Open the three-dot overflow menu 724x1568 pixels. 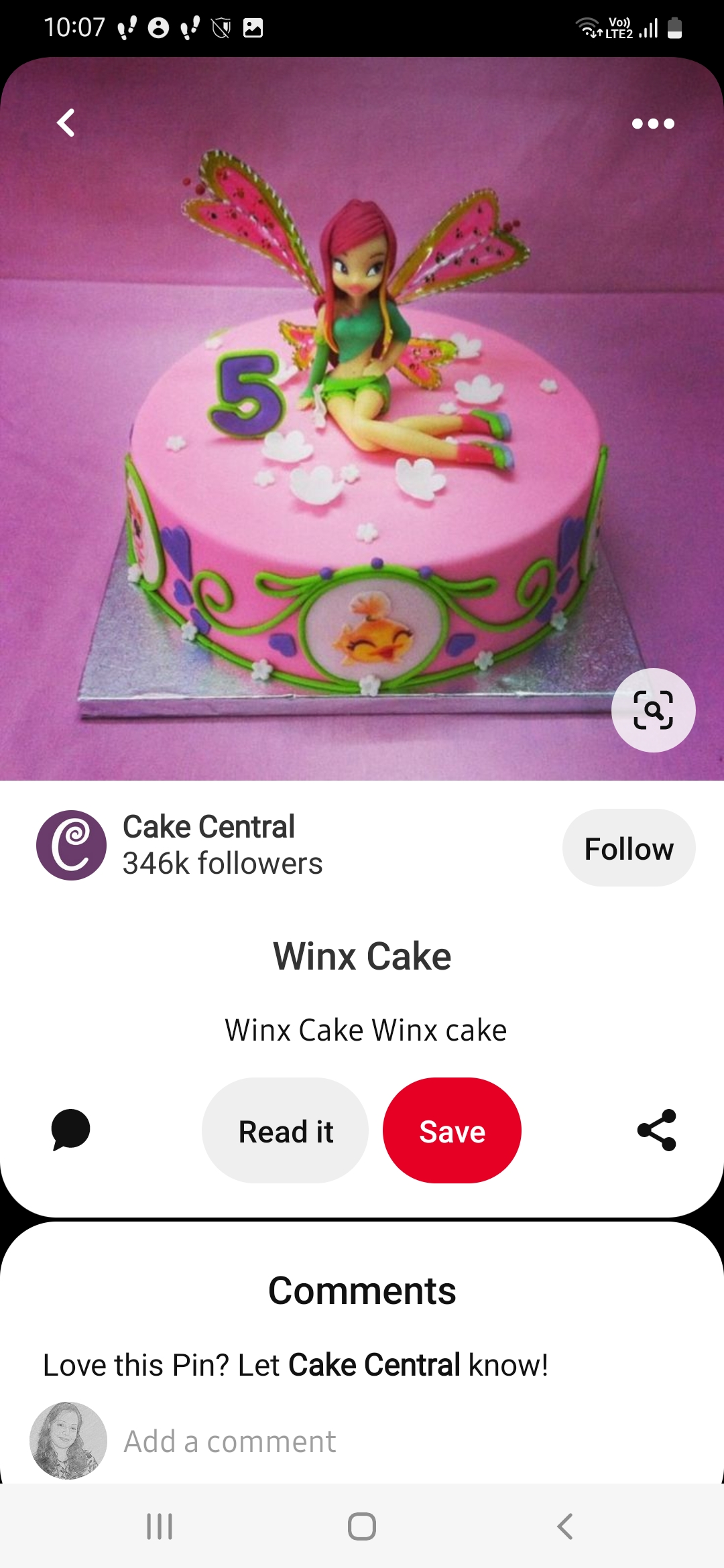pos(653,123)
